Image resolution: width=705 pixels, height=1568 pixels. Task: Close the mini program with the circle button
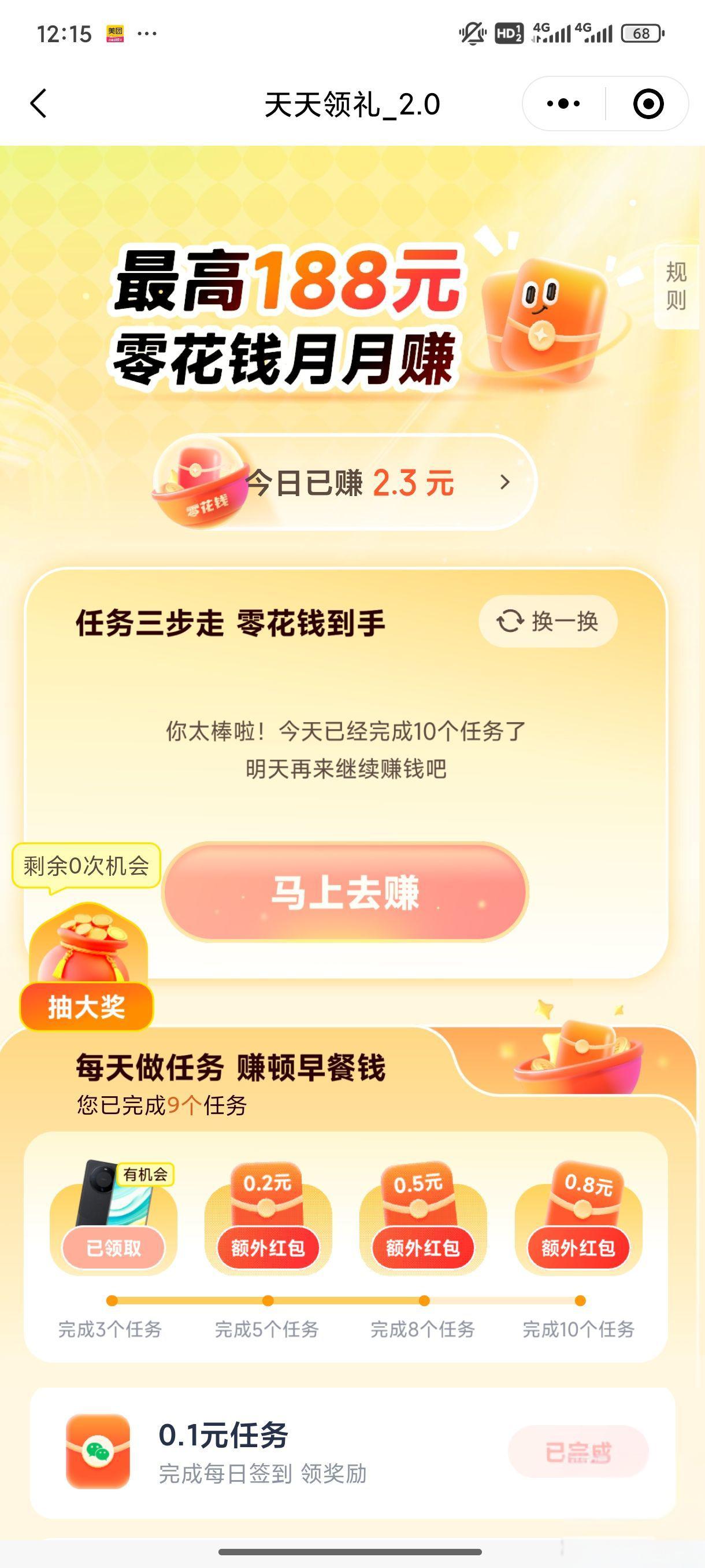(648, 103)
